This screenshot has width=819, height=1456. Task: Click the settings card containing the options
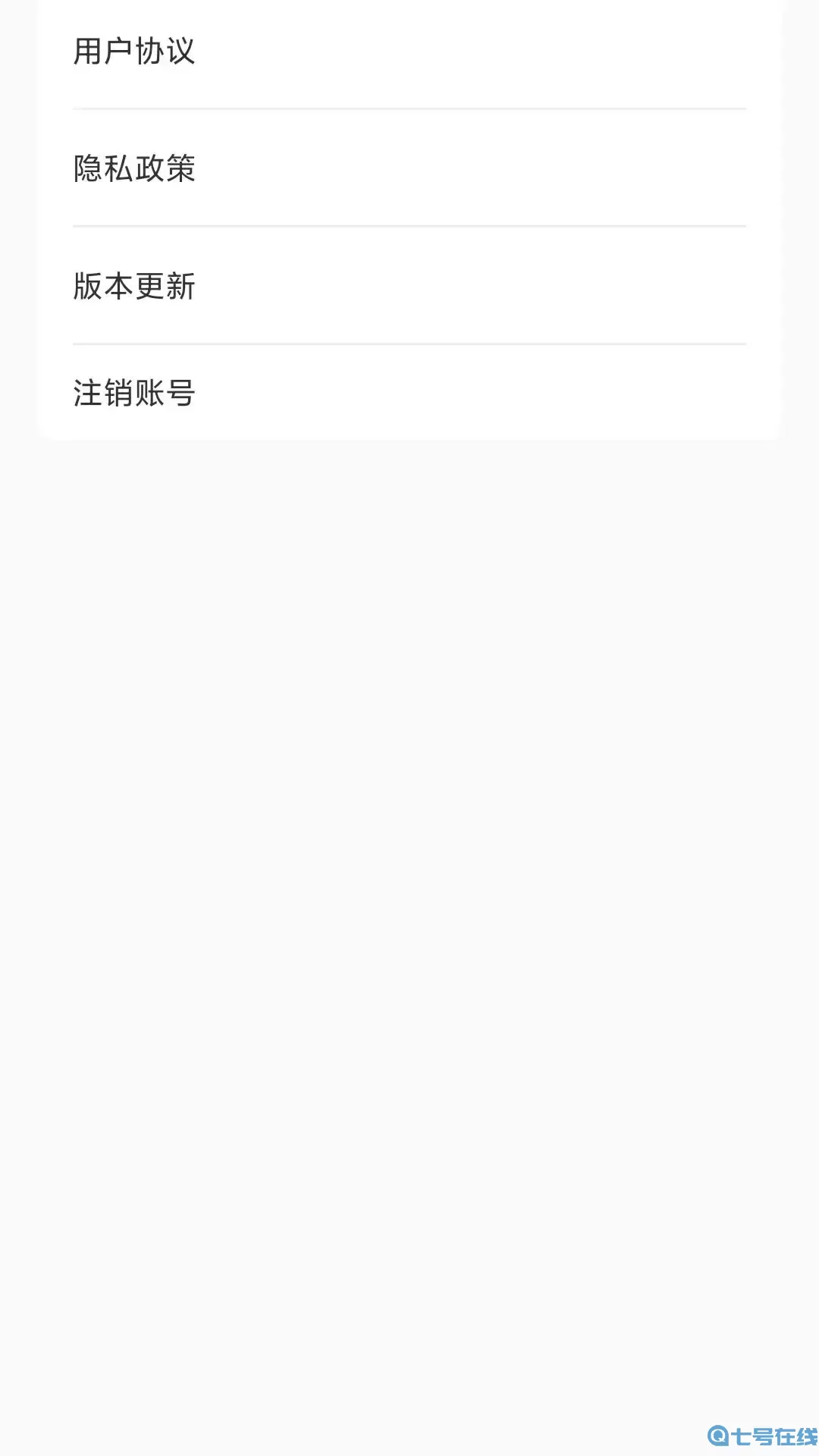pos(409,220)
